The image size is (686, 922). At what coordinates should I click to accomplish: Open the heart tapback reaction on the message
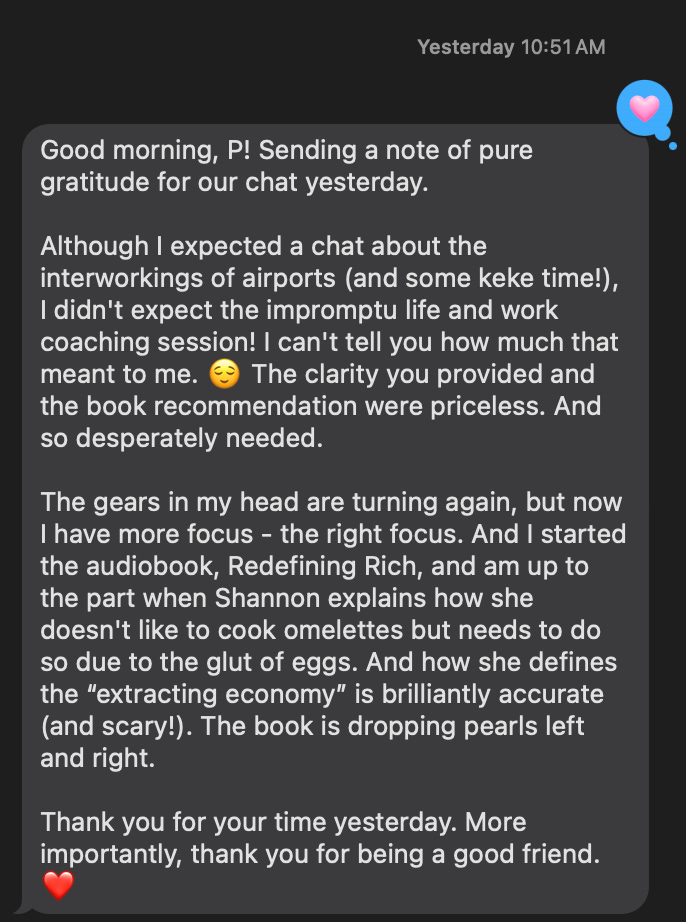click(x=645, y=108)
